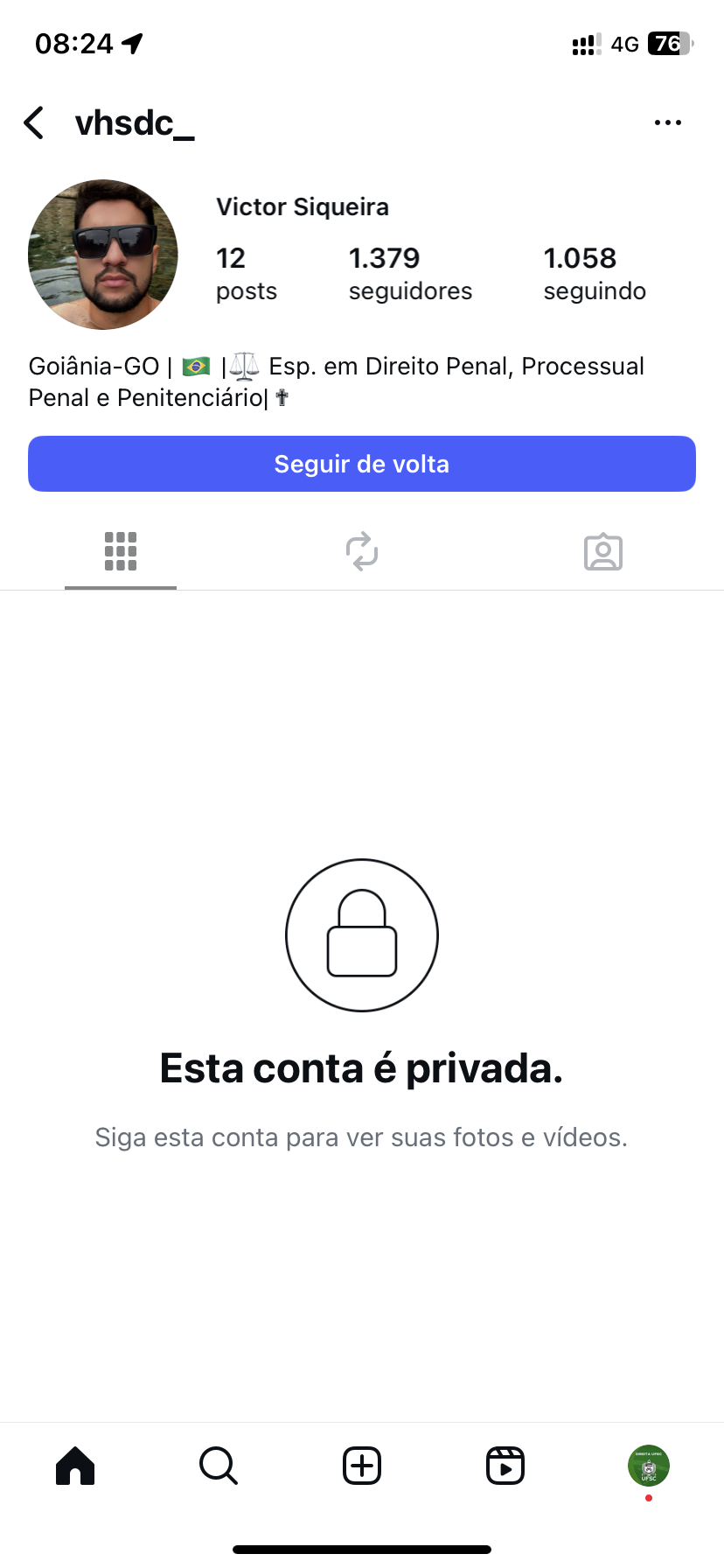Switch to the reposts tab

point(362,552)
